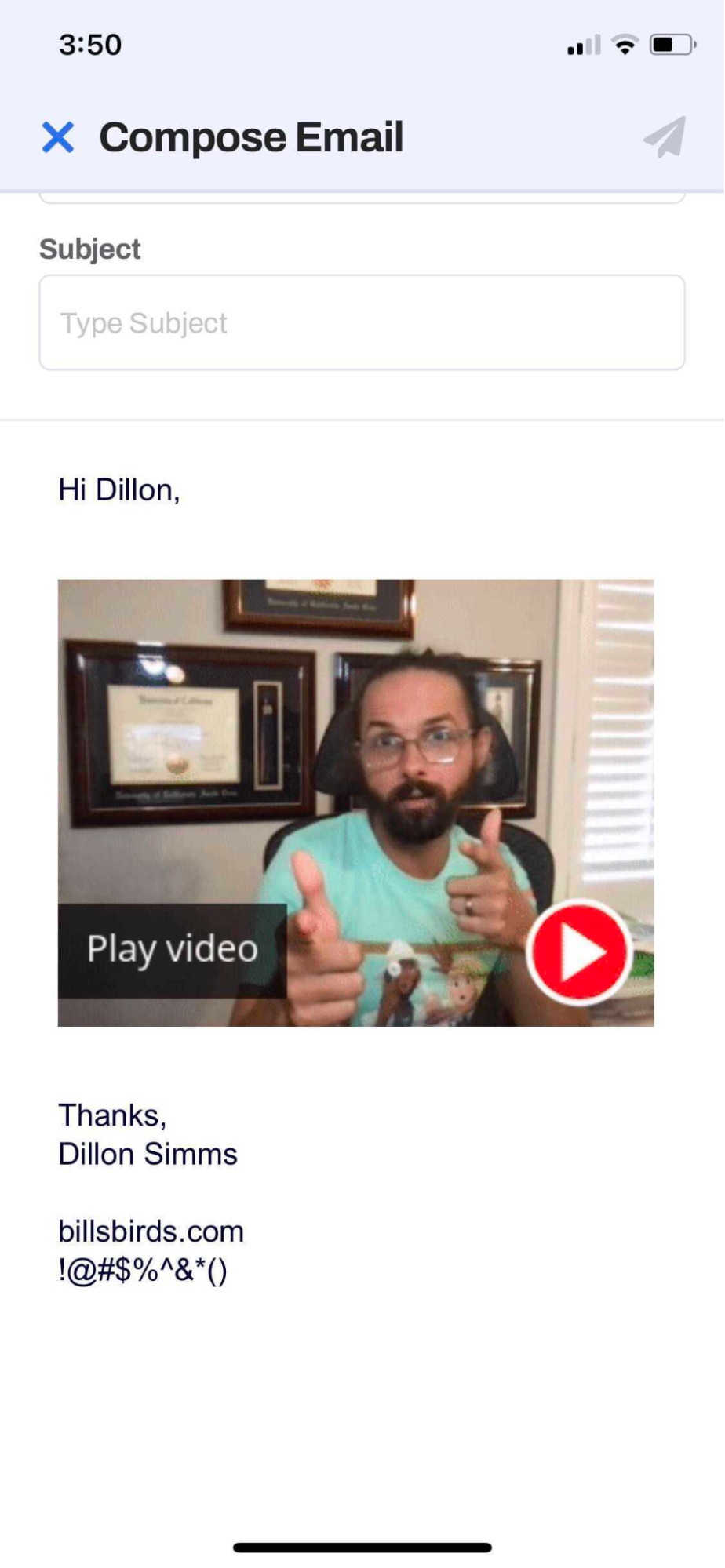Screen dimensions: 725x1568
Task: Open the Play video thumbnail
Action: click(355, 802)
